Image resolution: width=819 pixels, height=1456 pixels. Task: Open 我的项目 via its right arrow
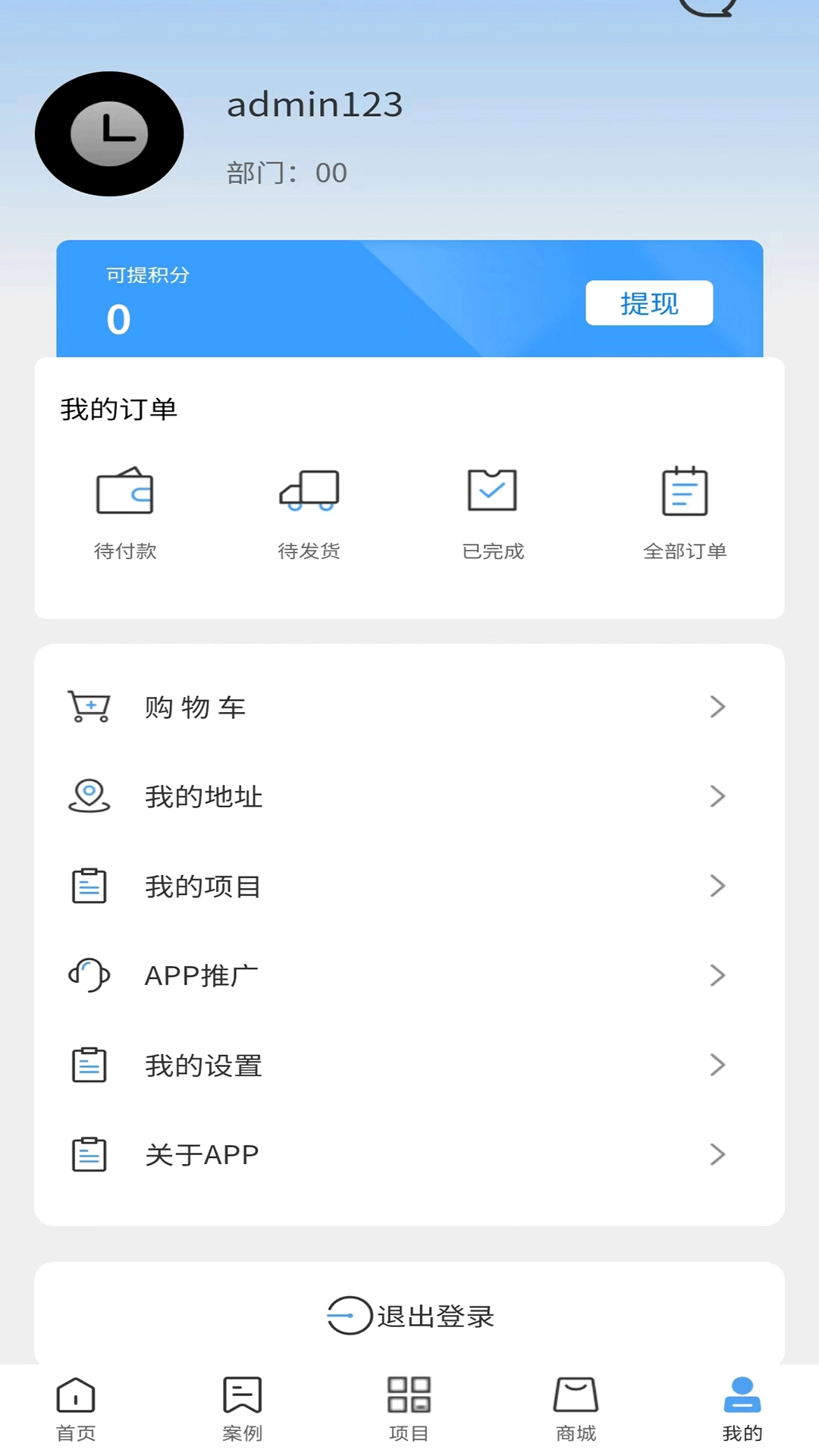pos(718,886)
